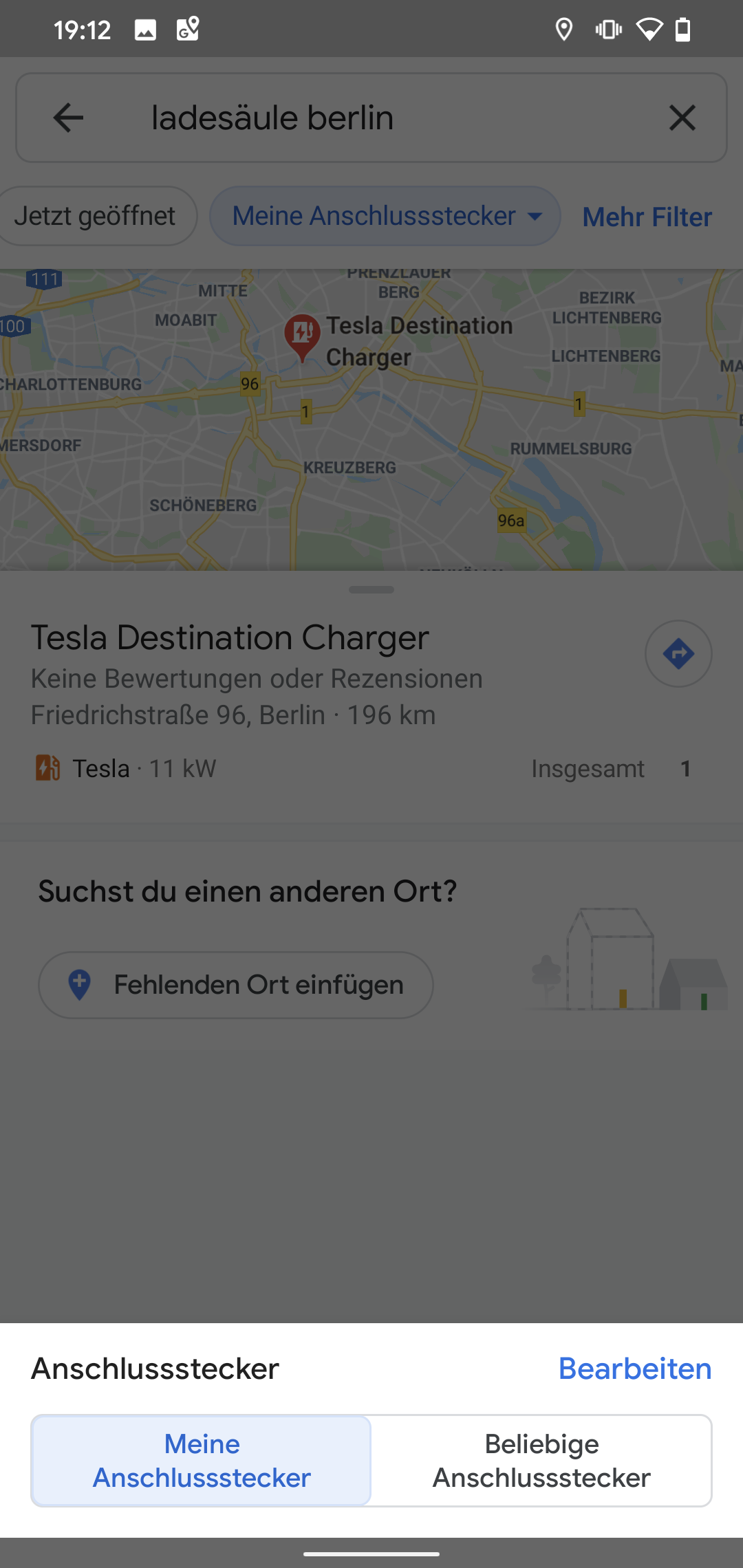
Task: Open the Meine Anschlussstecker dropdown chip
Action: click(x=385, y=216)
